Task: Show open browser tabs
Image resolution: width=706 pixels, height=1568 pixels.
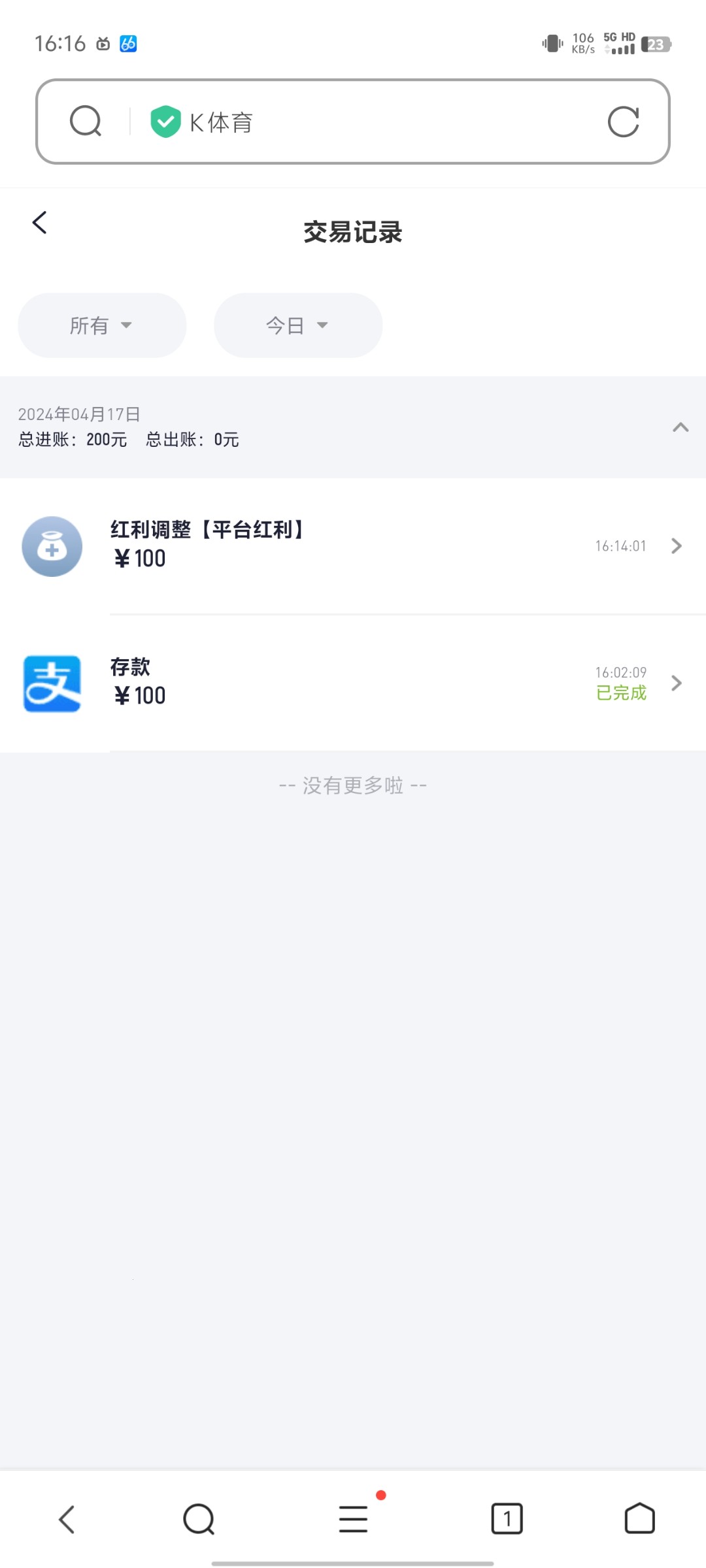Action: tap(507, 1519)
